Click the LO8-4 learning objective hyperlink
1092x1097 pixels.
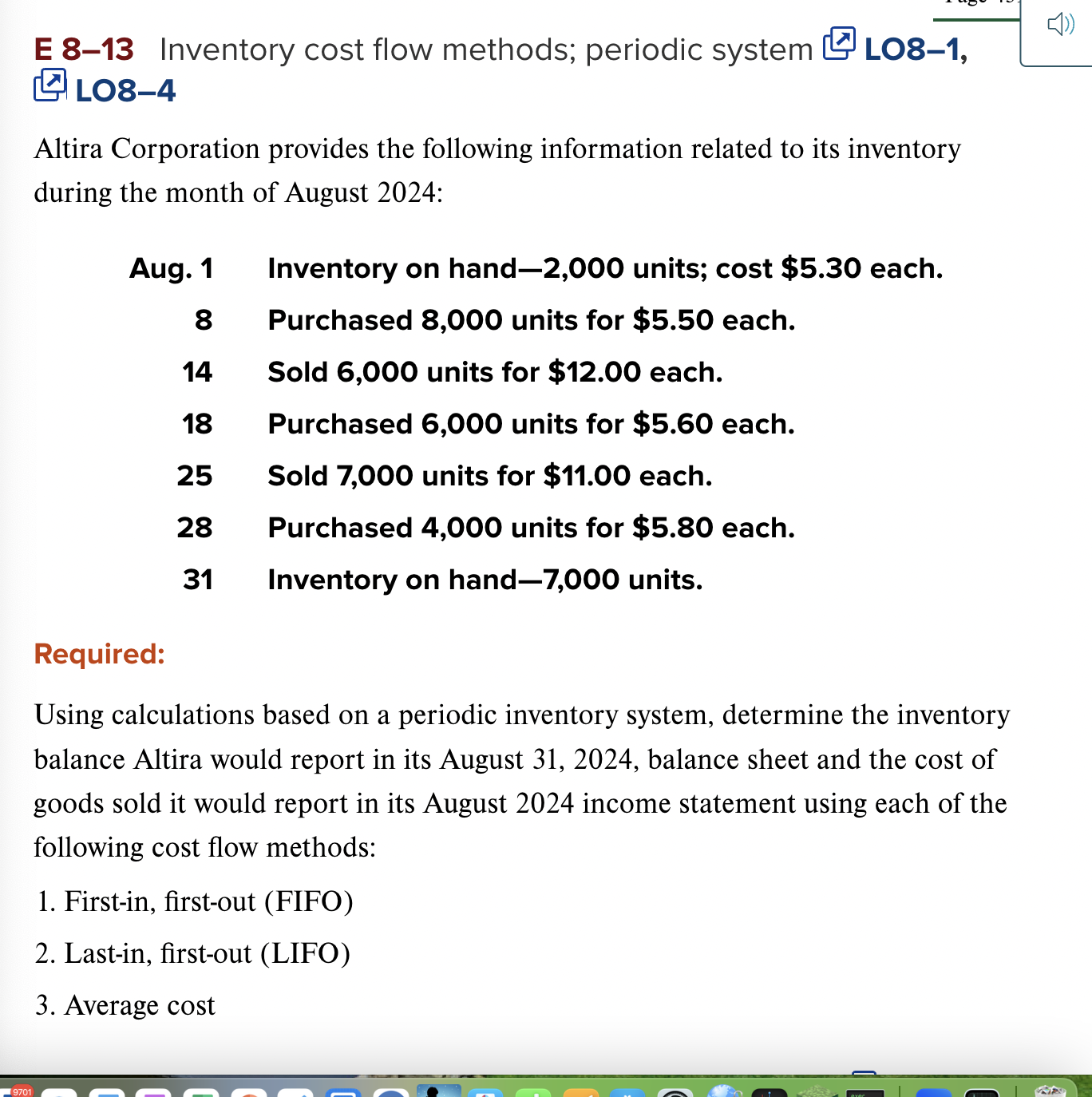click(124, 90)
